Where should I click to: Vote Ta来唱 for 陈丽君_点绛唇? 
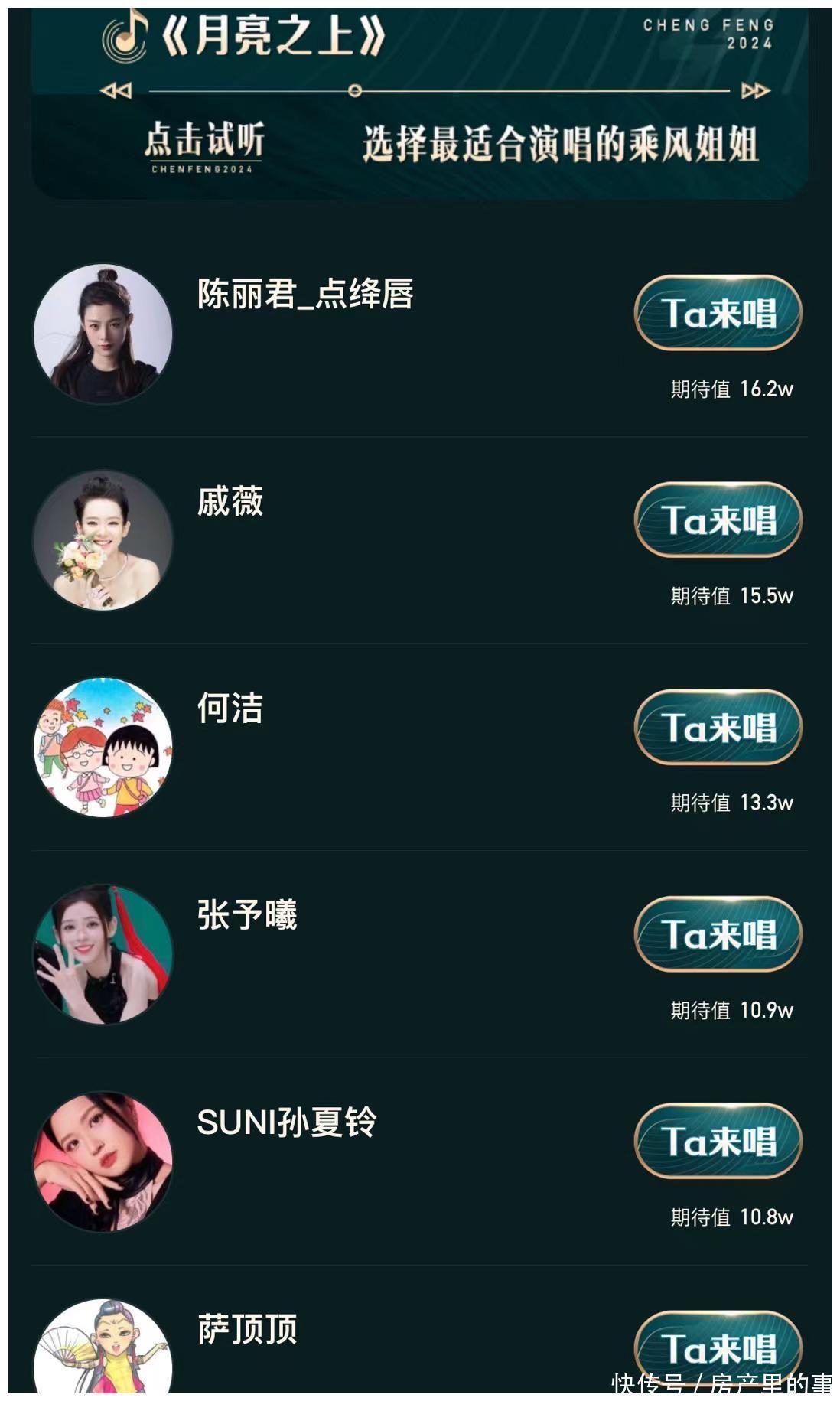click(718, 313)
